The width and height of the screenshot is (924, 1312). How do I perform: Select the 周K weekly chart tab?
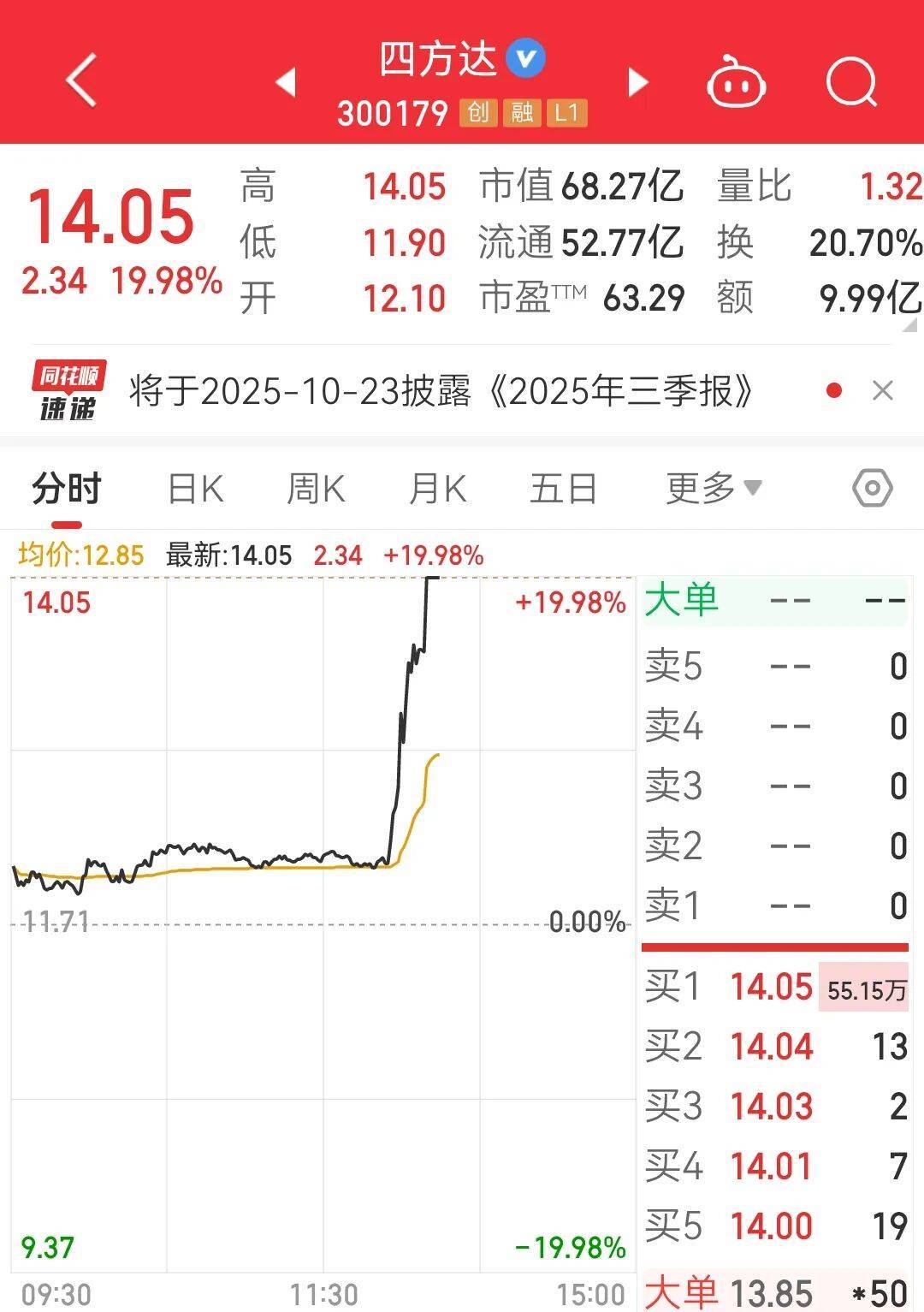pos(317,488)
